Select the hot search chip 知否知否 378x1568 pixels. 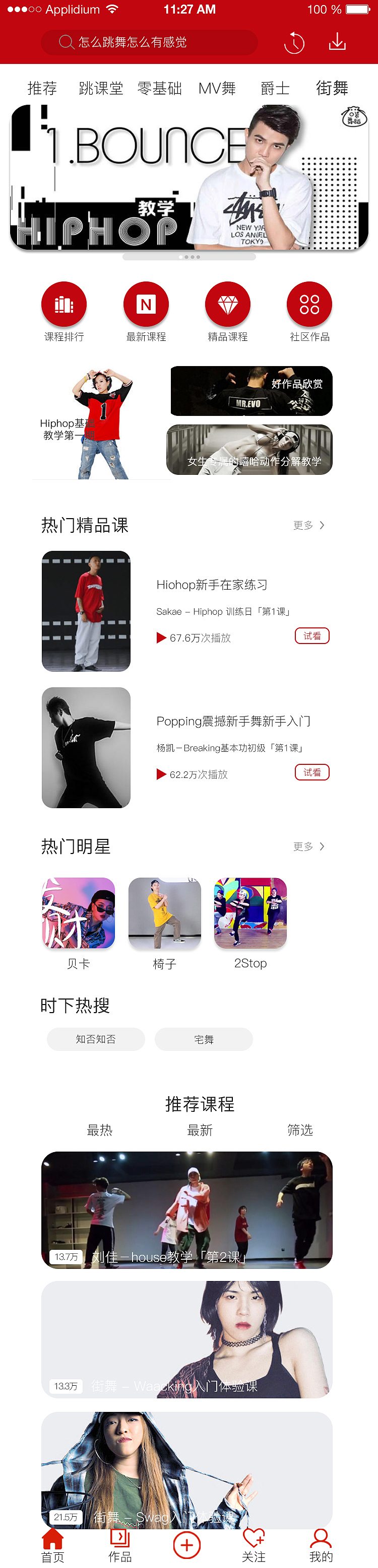tap(96, 1039)
